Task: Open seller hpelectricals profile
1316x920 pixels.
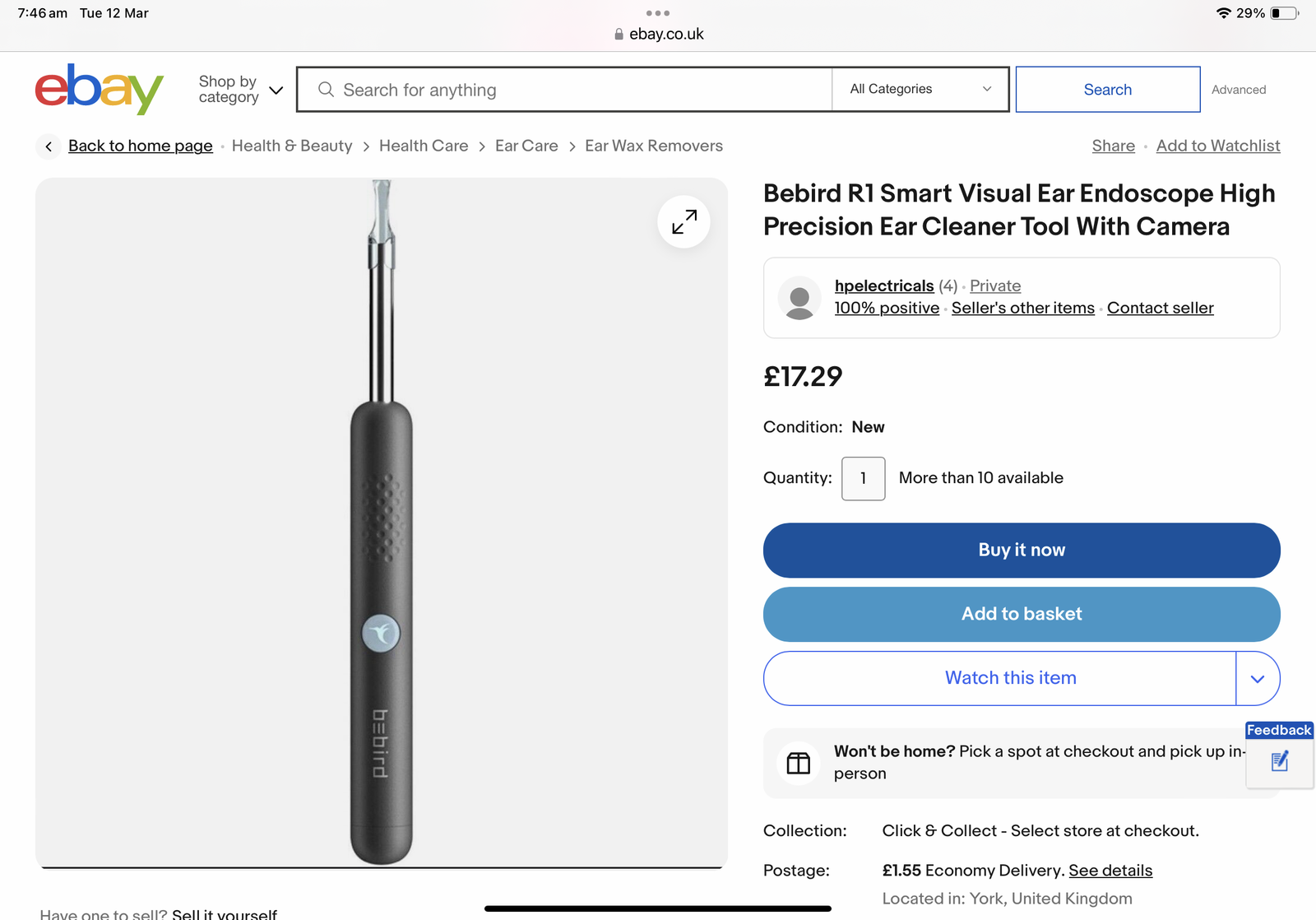Action: (883, 286)
